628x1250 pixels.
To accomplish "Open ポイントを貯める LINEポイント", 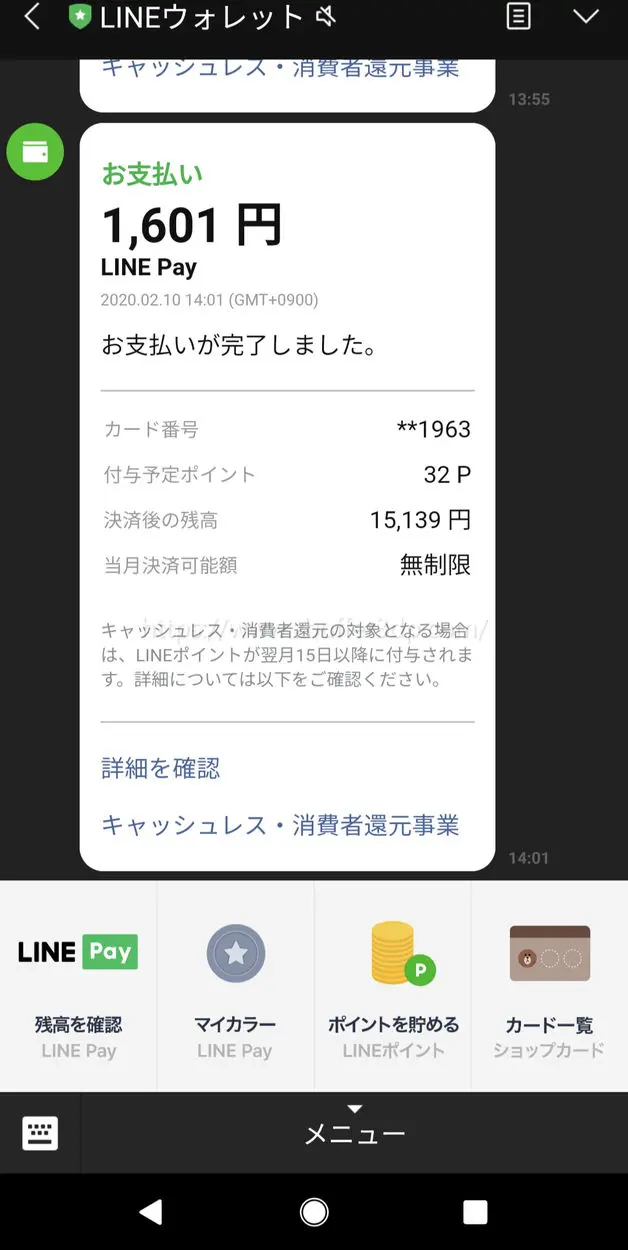I will pyautogui.click(x=393, y=986).
